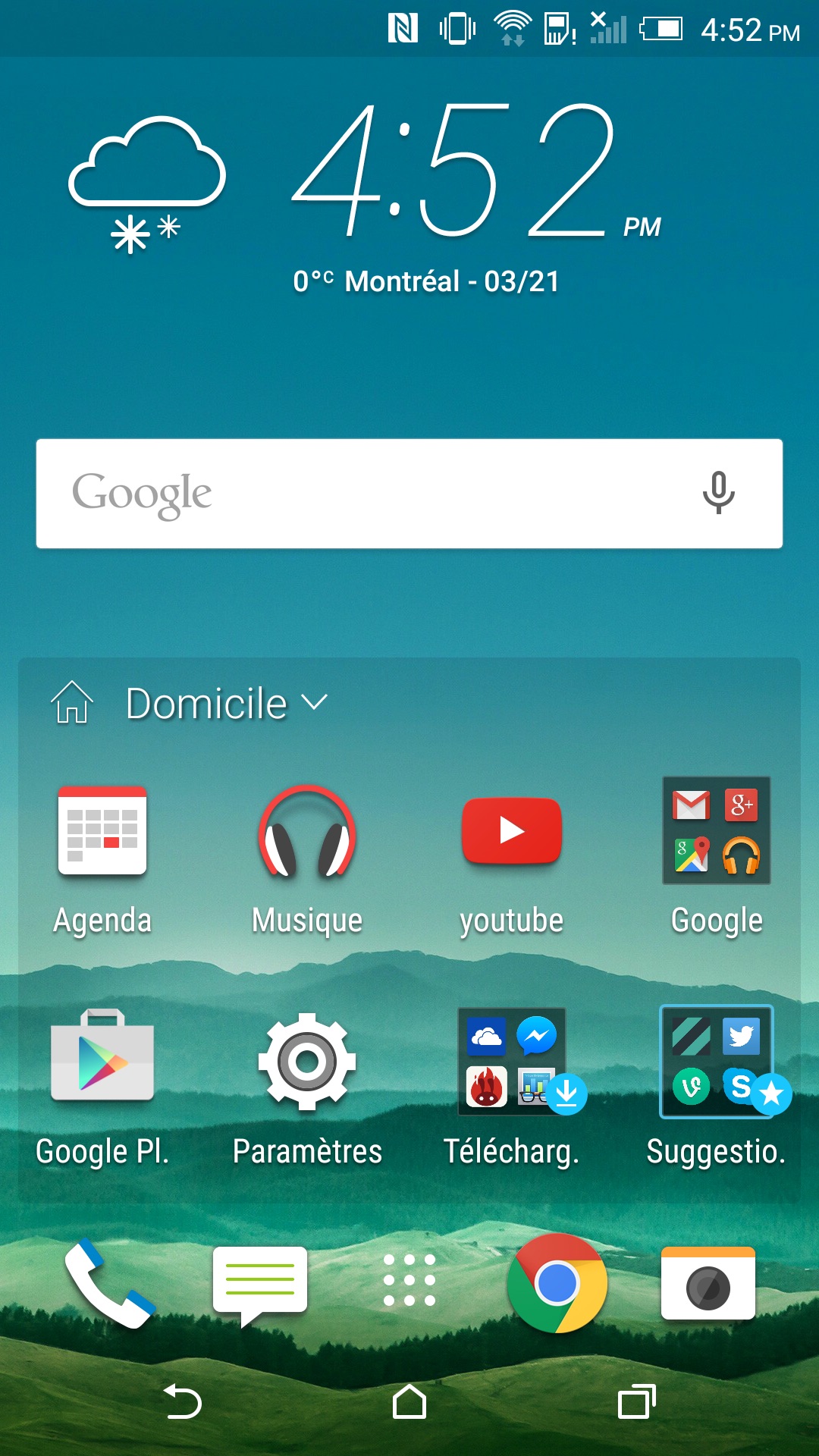
Task: Open the all apps drawer
Action: click(409, 1280)
